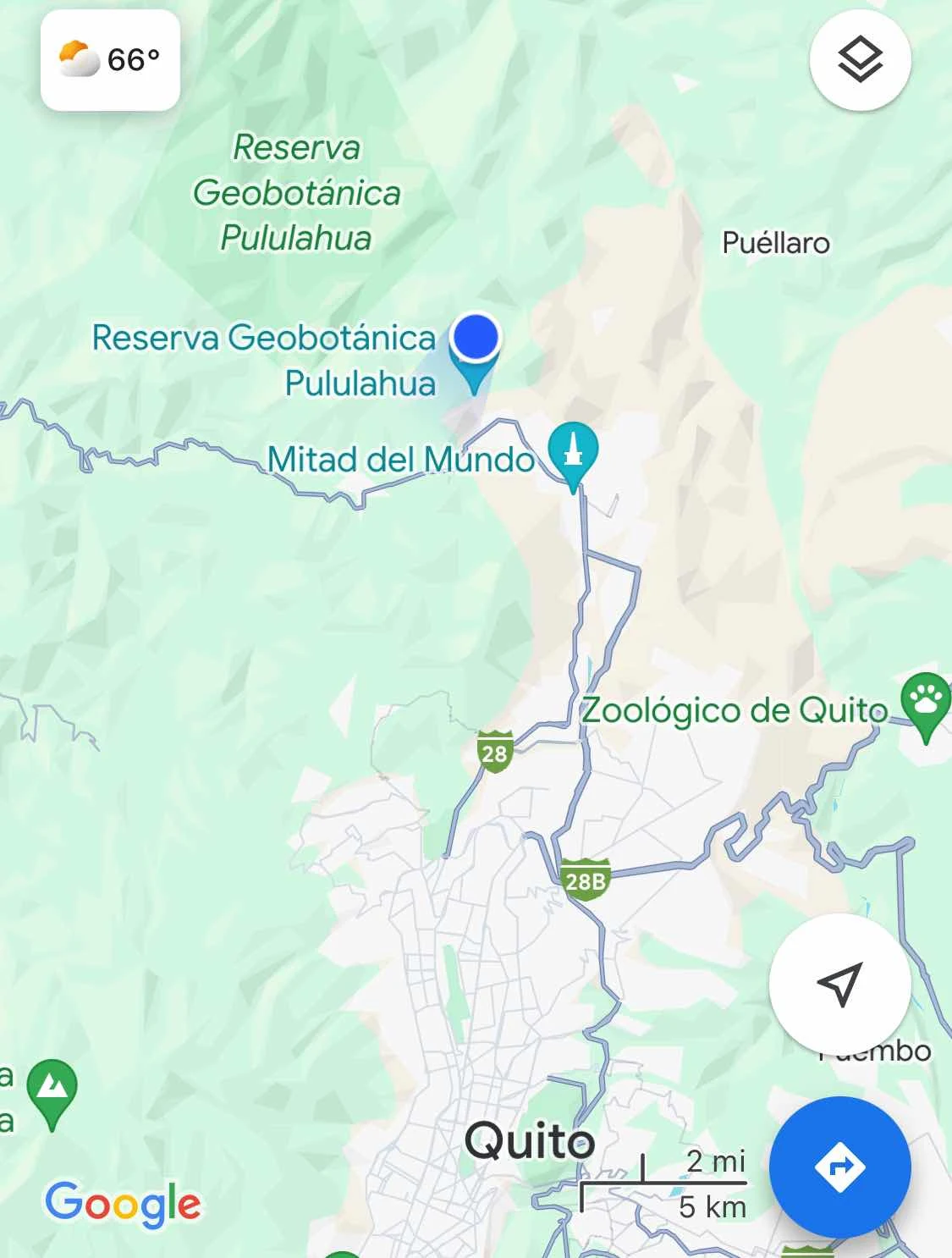Open the 66° weather widget
Image resolution: width=952 pixels, height=1258 pixels.
110,60
